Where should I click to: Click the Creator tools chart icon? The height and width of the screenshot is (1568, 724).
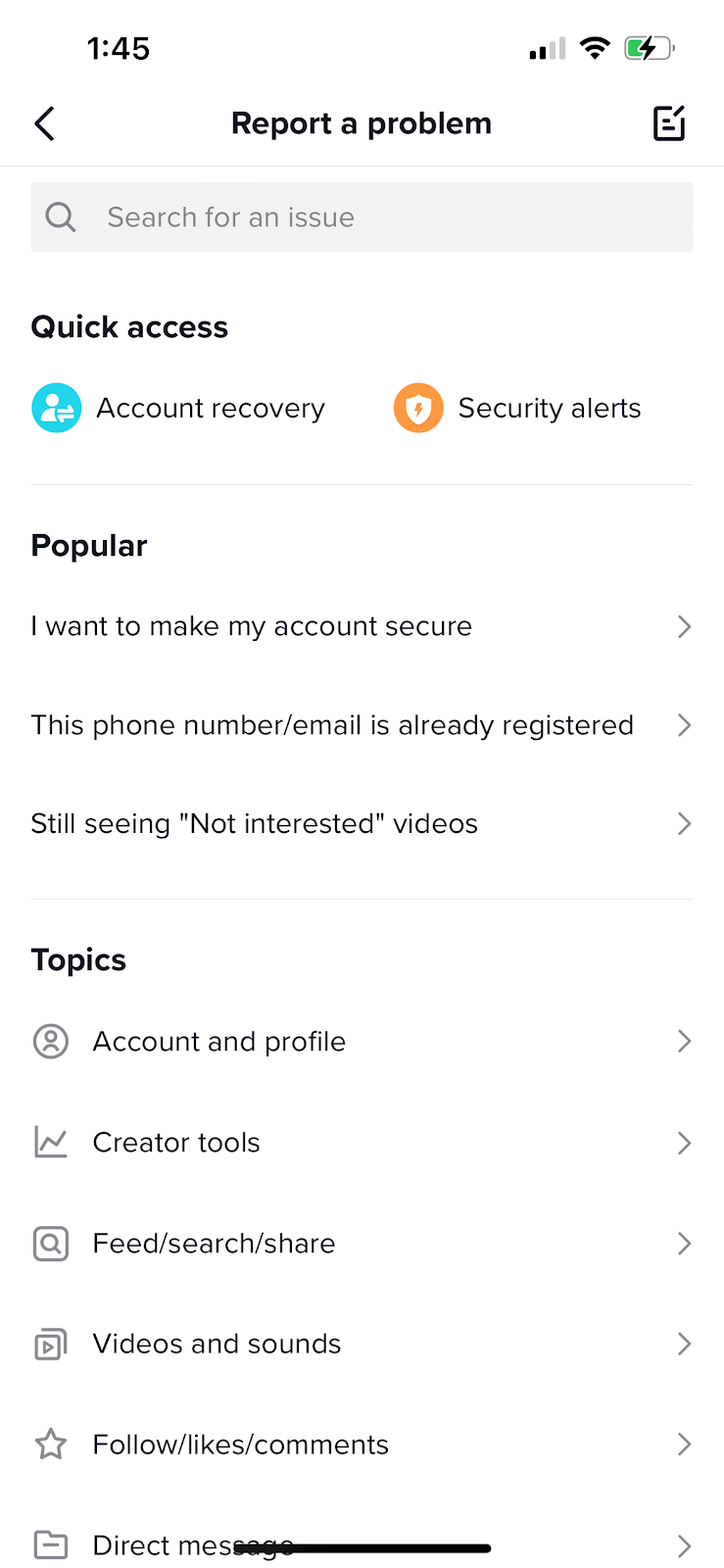click(x=51, y=1143)
